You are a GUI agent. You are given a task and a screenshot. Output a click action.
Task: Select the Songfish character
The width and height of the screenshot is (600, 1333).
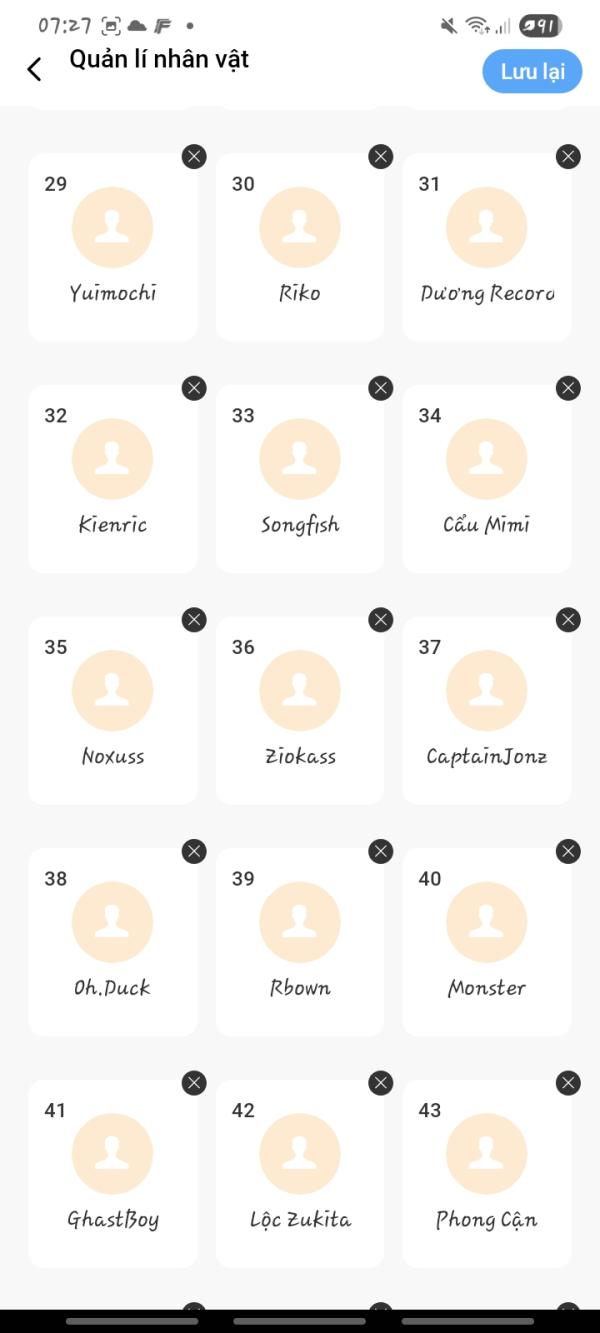pos(299,478)
